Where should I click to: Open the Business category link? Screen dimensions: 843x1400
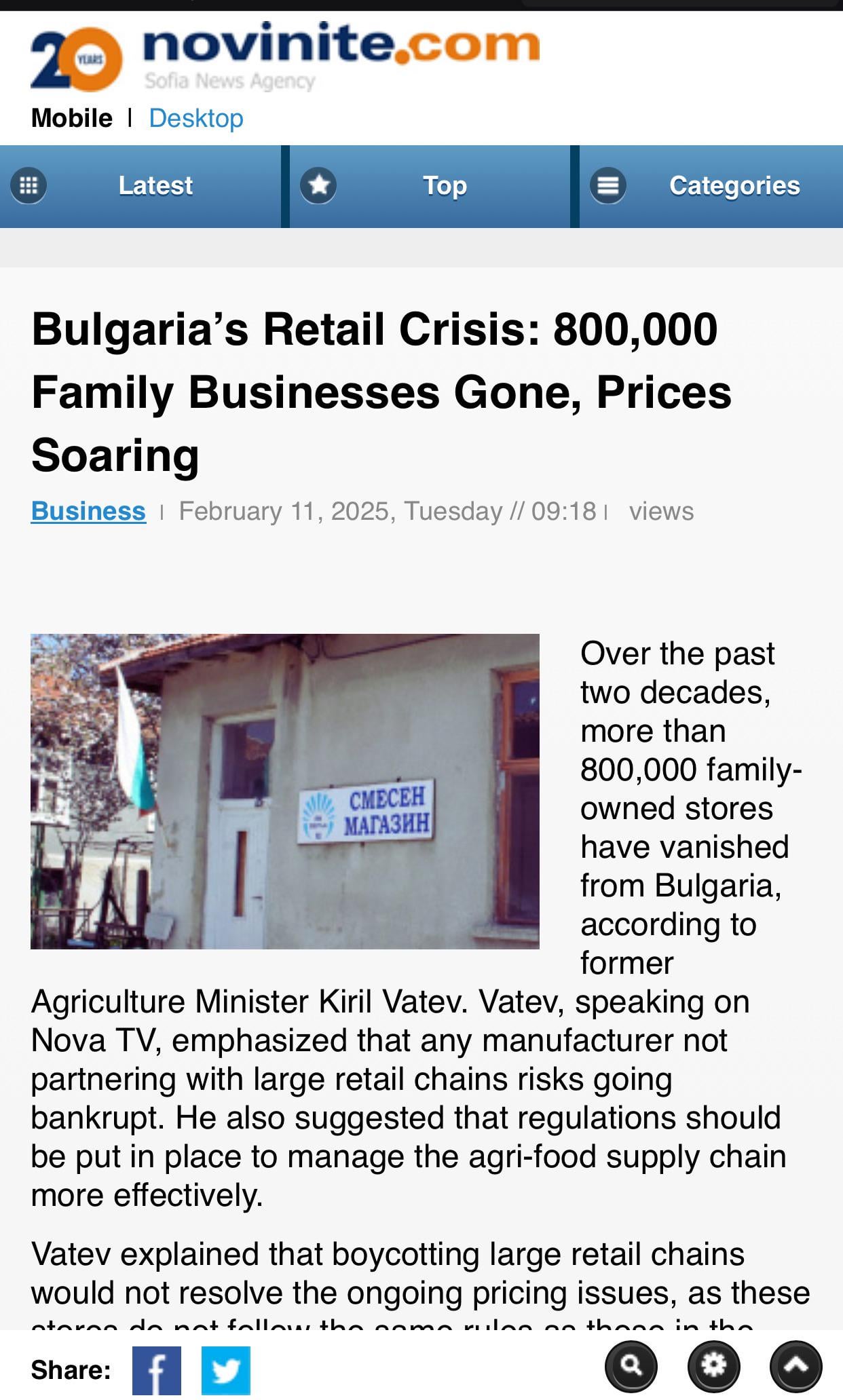pos(88,511)
